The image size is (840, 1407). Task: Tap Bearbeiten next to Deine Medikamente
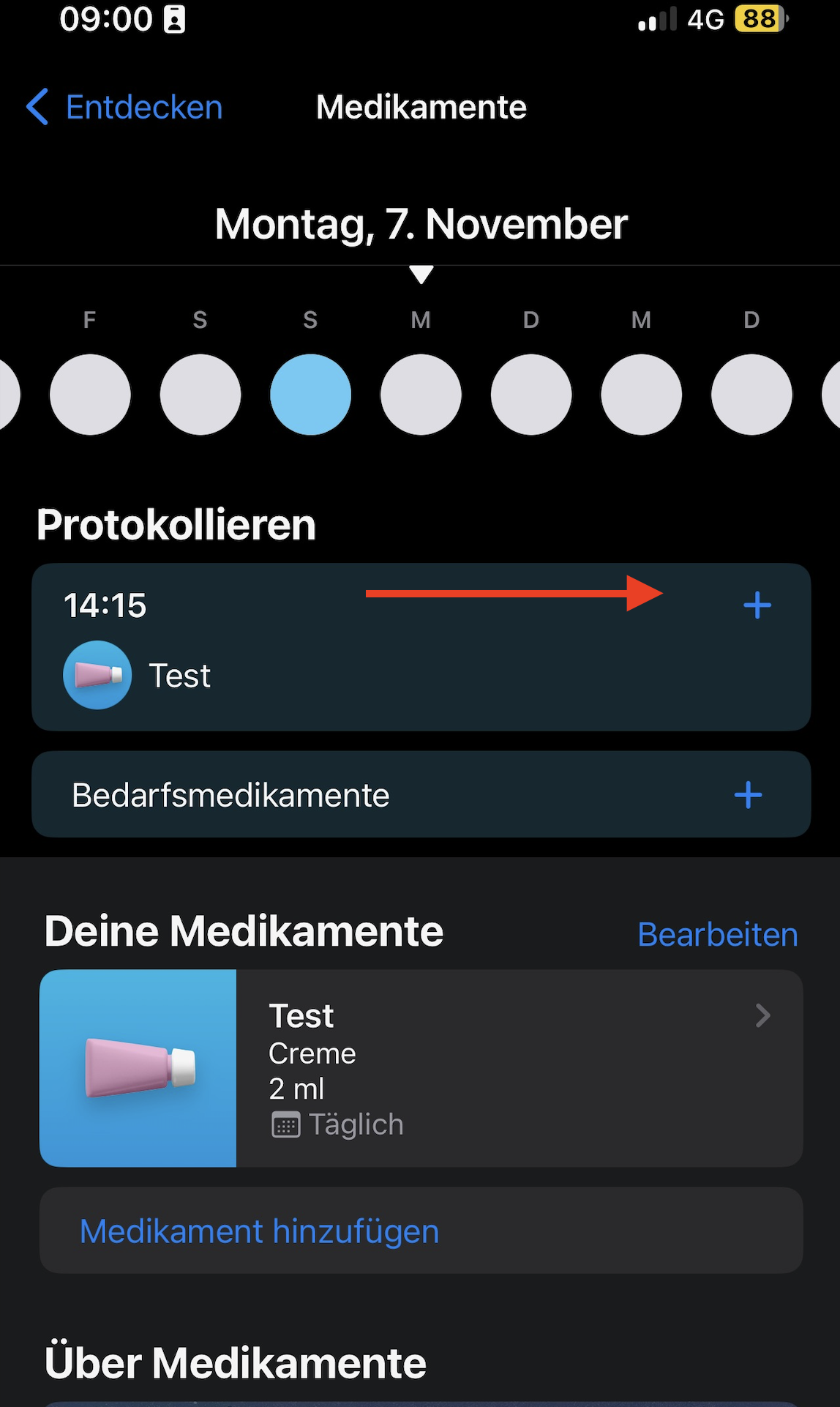(x=717, y=935)
